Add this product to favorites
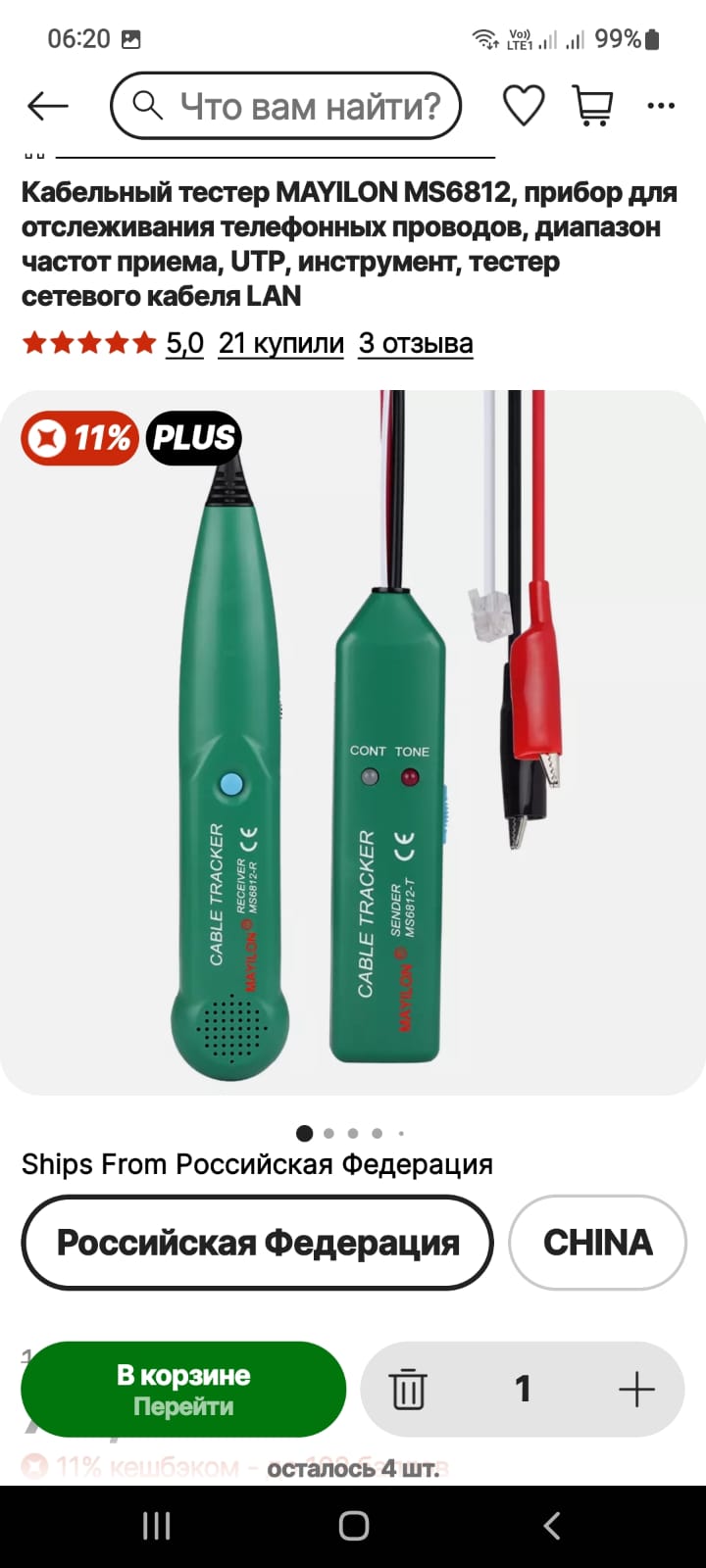Screen dimensions: 706x1568 pos(524,106)
